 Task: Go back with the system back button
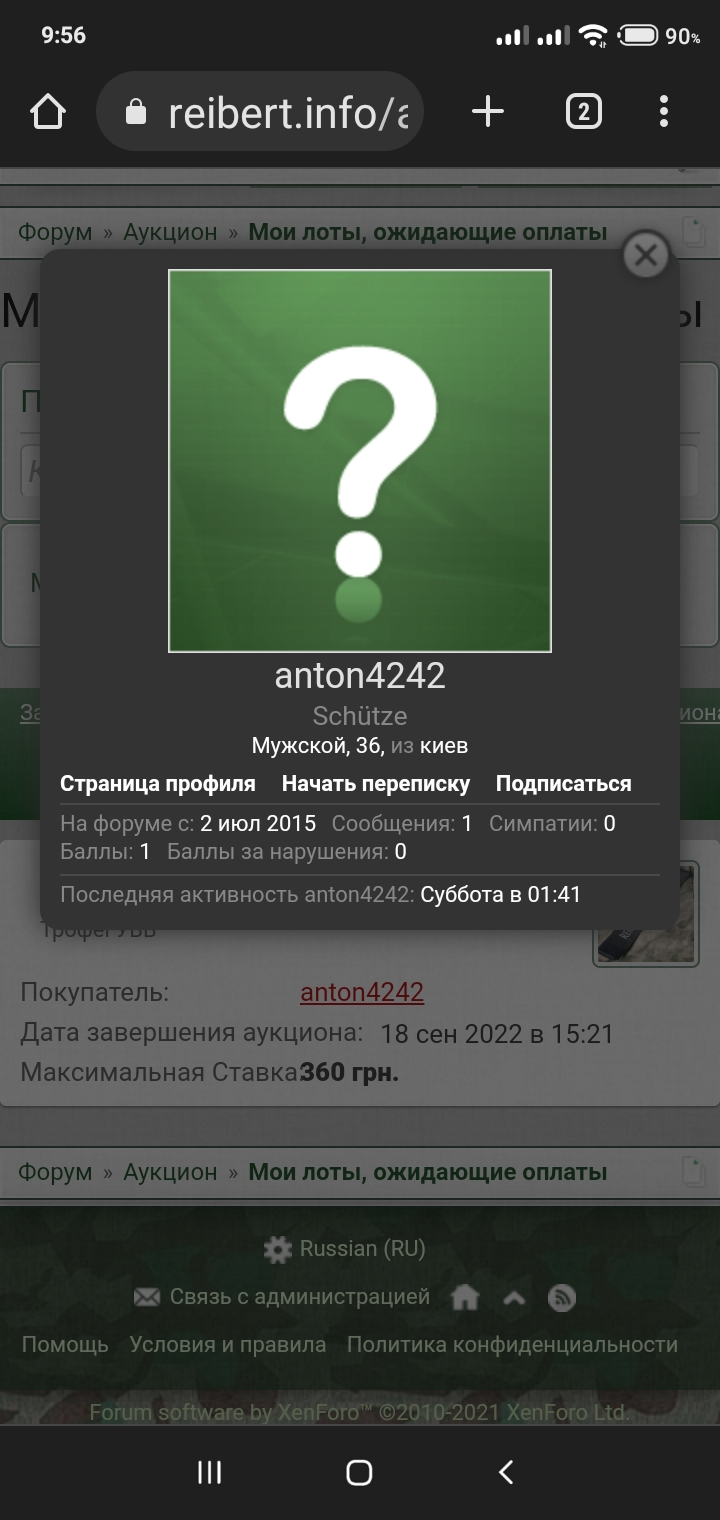tap(506, 1472)
